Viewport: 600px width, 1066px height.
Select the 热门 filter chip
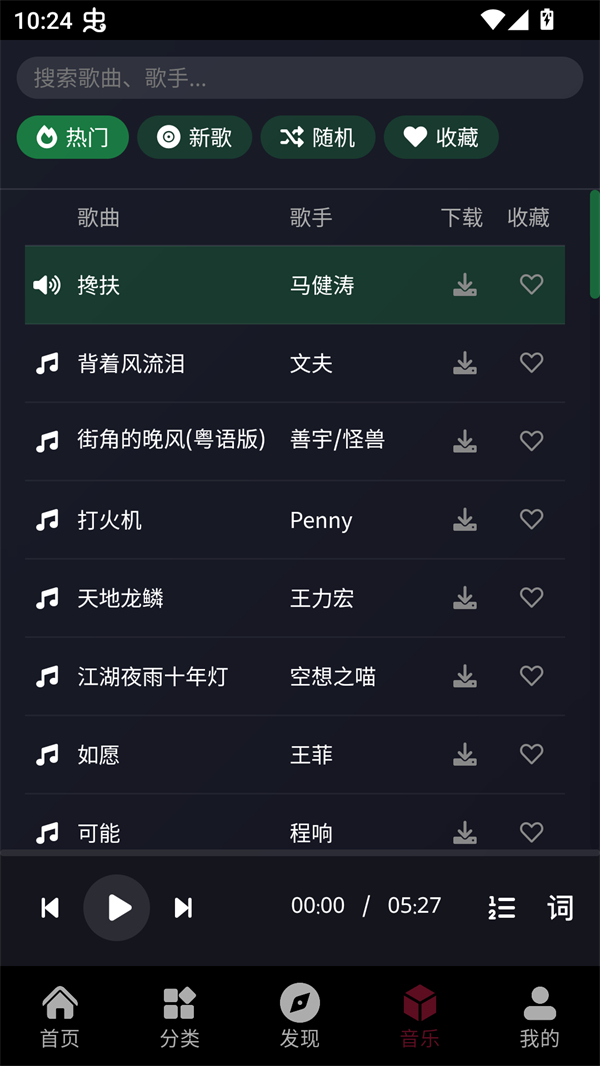click(x=73, y=138)
